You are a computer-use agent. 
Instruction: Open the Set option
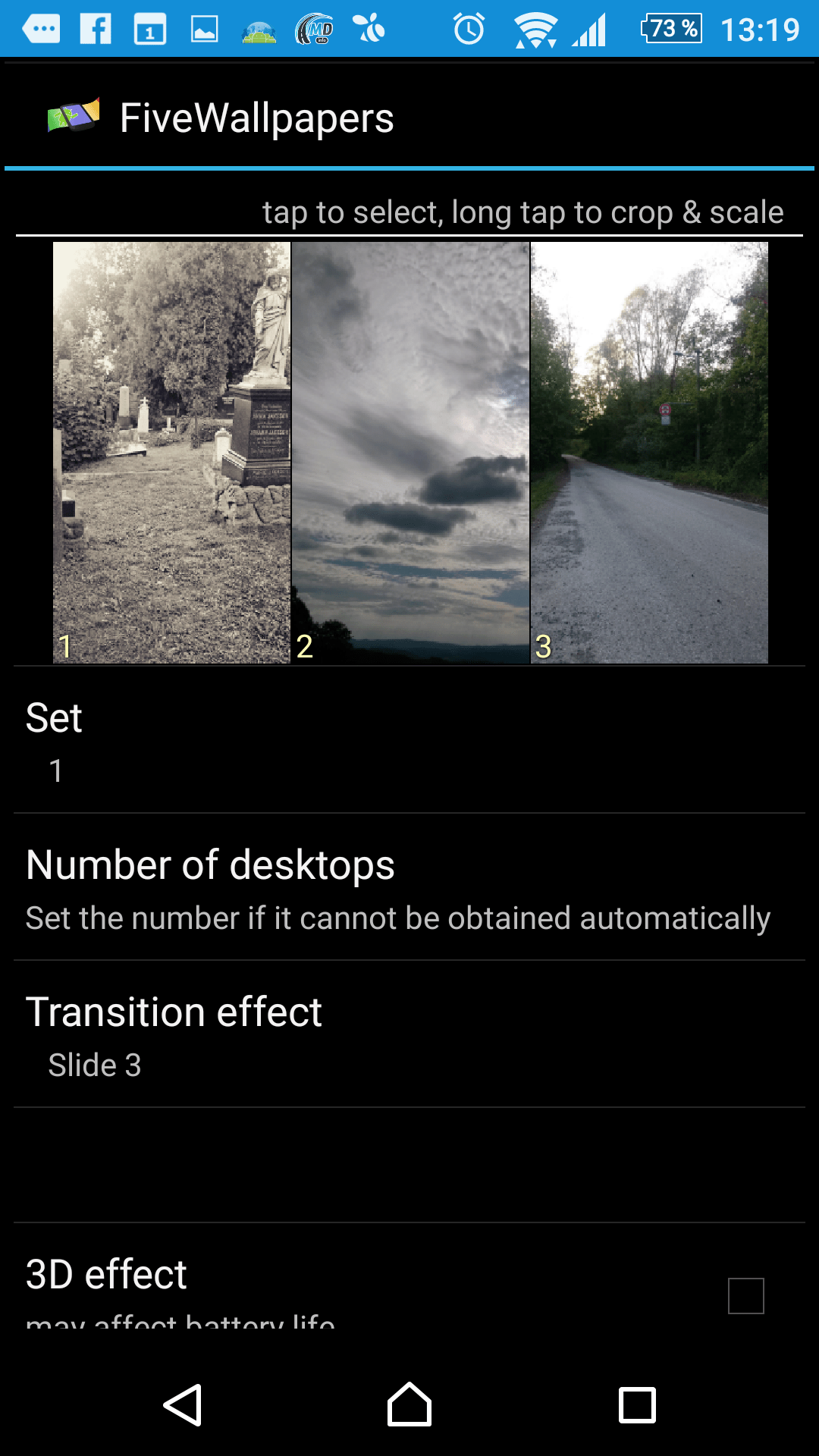[x=409, y=741]
